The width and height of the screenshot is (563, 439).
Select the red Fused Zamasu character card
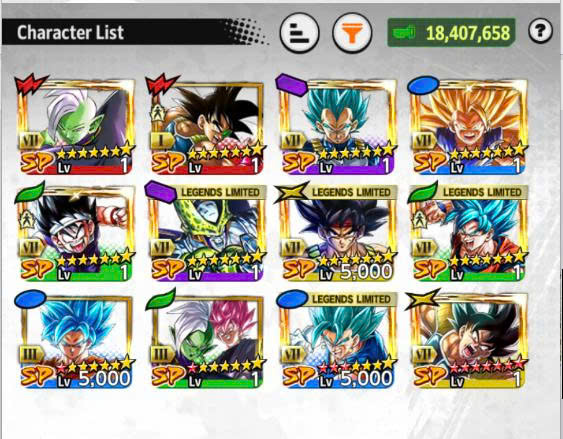point(75,126)
